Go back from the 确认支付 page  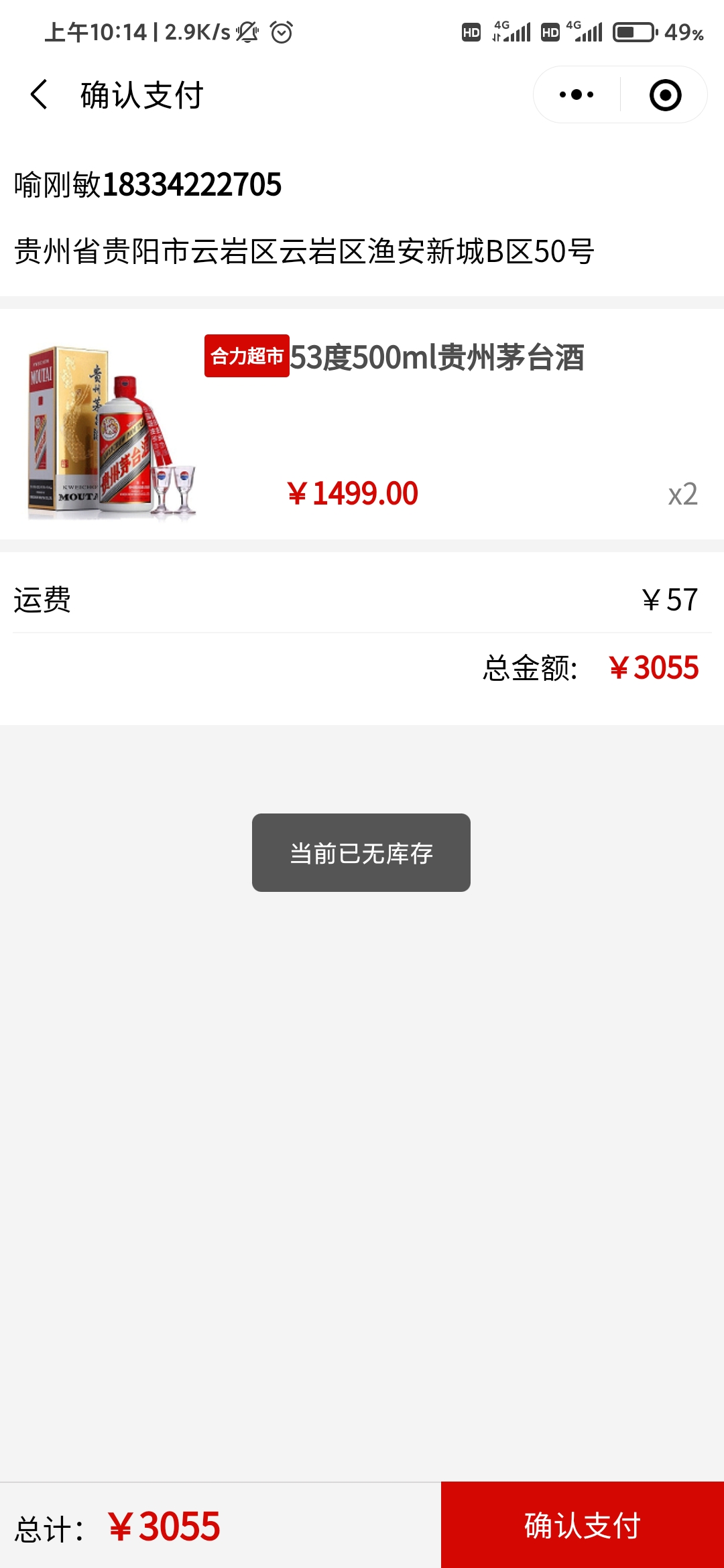coord(39,94)
